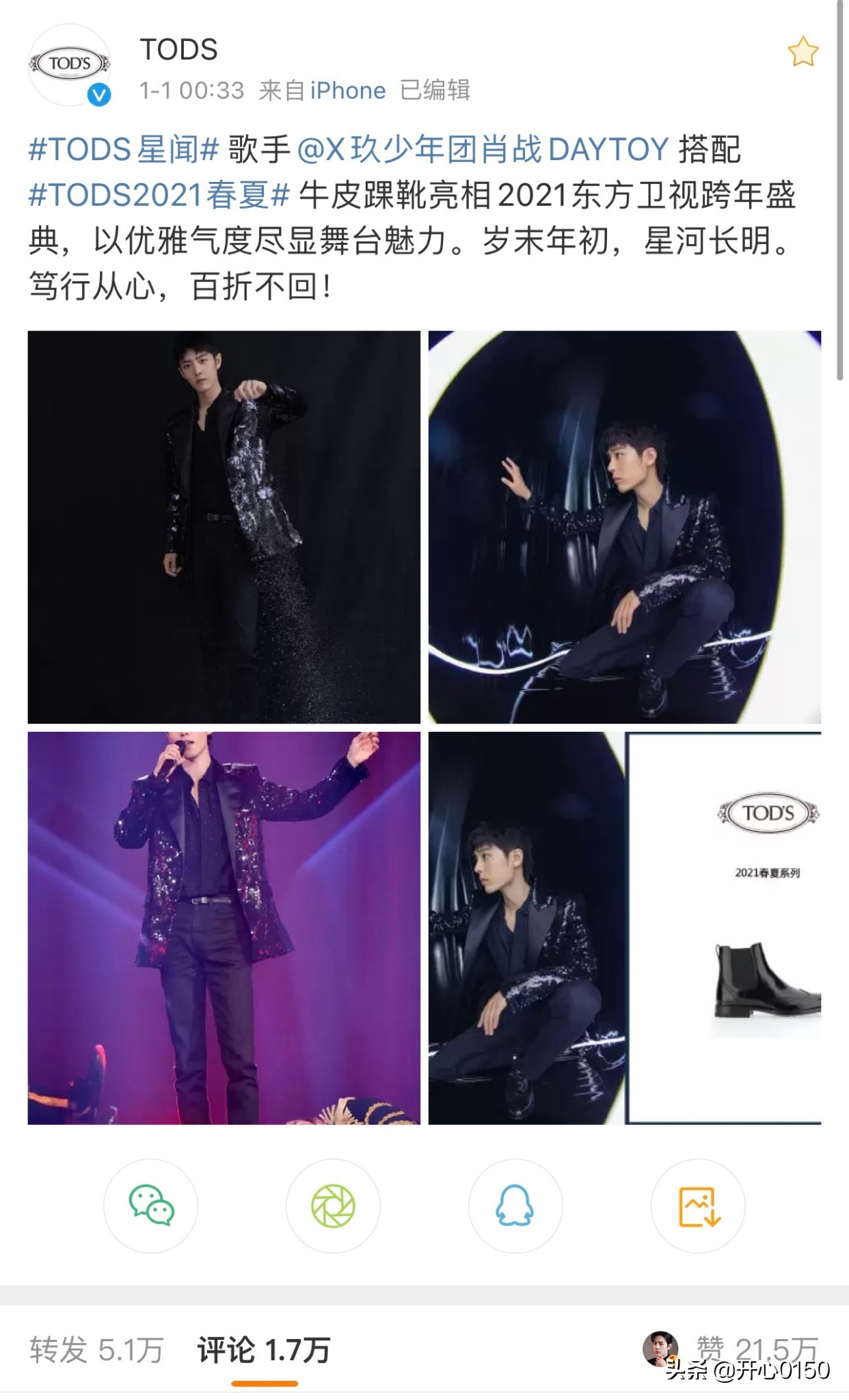
Task: Favorite this post with the star icon
Action: click(x=803, y=53)
